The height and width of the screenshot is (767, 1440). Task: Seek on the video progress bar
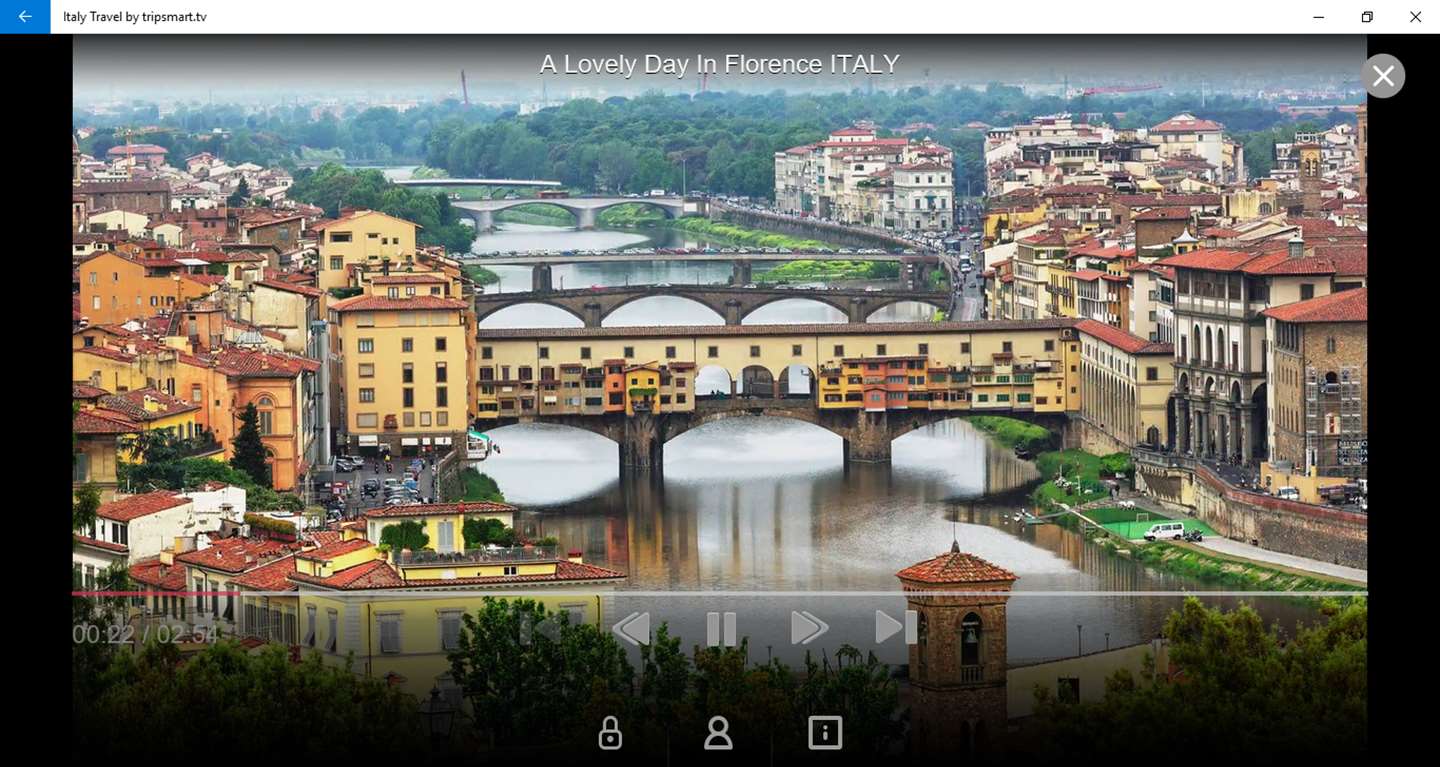pyautogui.click(x=720, y=593)
